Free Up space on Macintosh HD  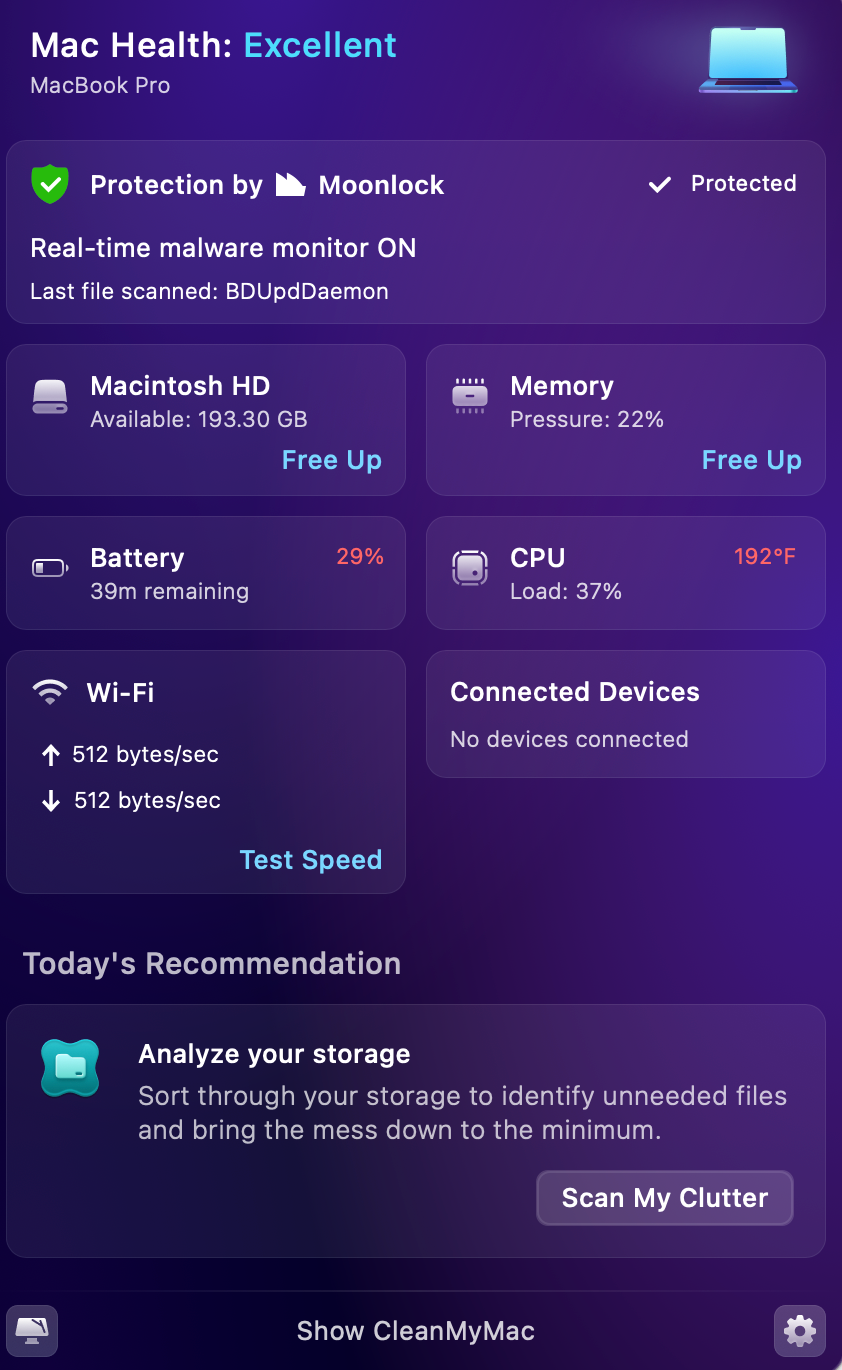332,460
